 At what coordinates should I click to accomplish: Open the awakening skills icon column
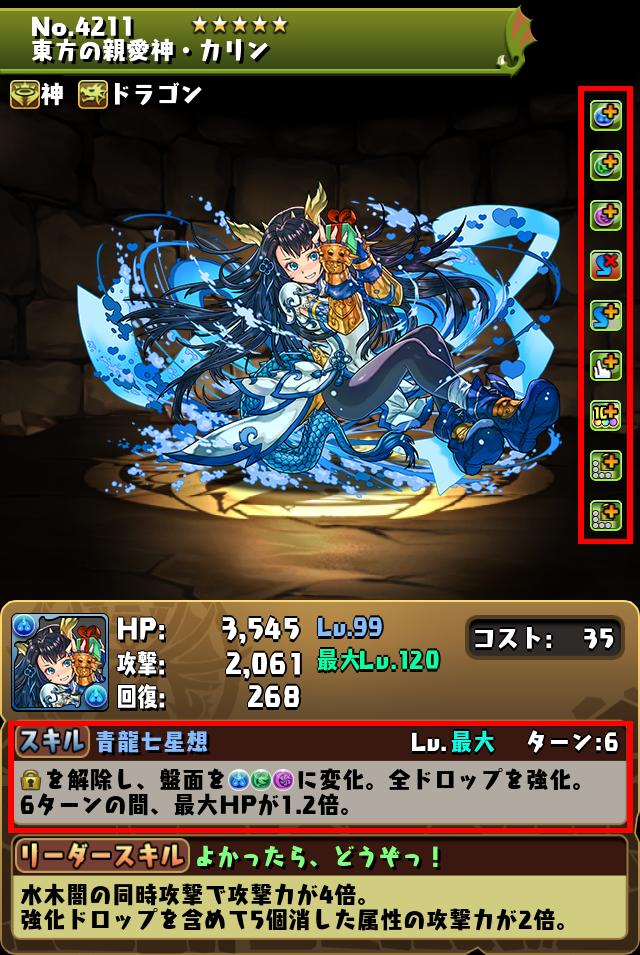[x=605, y=315]
